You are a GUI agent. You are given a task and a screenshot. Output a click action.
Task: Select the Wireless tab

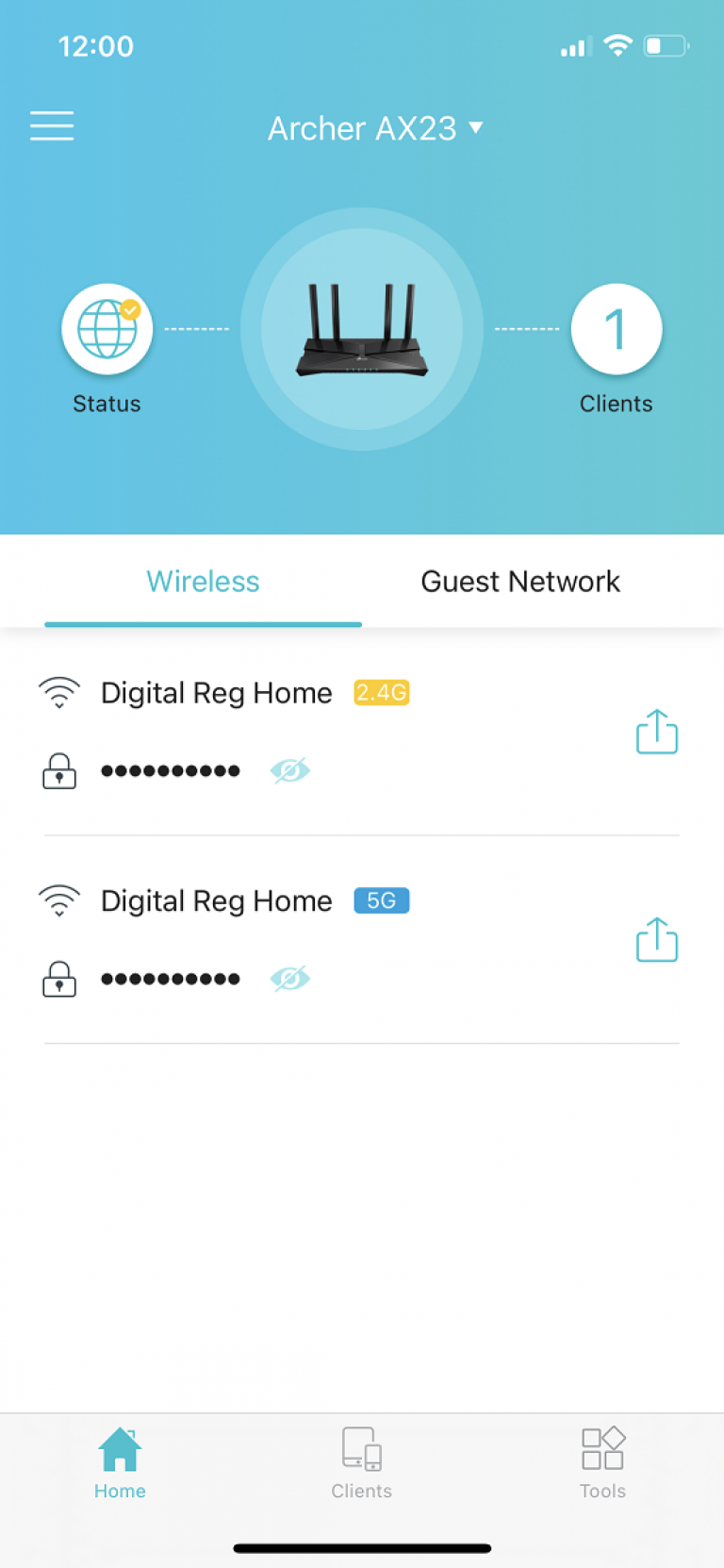point(203,581)
